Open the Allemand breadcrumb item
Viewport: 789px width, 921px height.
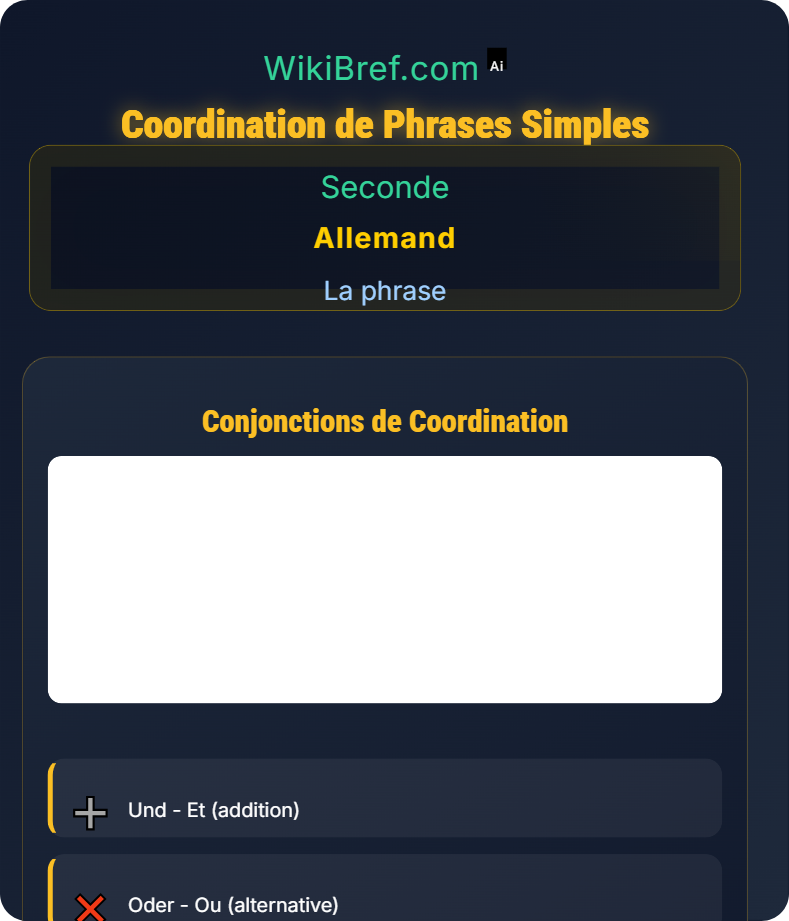(x=384, y=238)
